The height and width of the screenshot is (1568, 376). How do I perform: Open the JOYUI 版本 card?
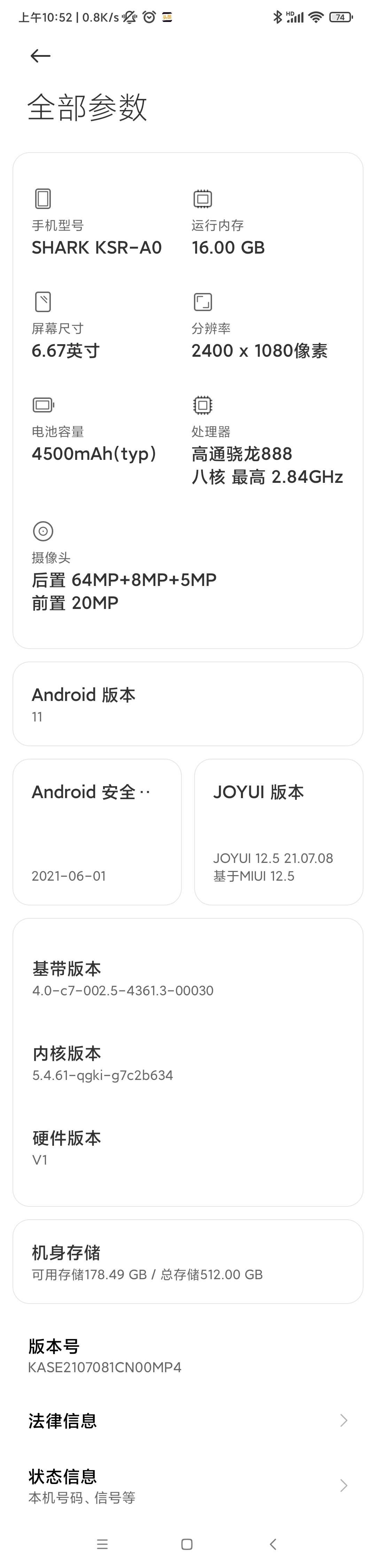[279, 832]
